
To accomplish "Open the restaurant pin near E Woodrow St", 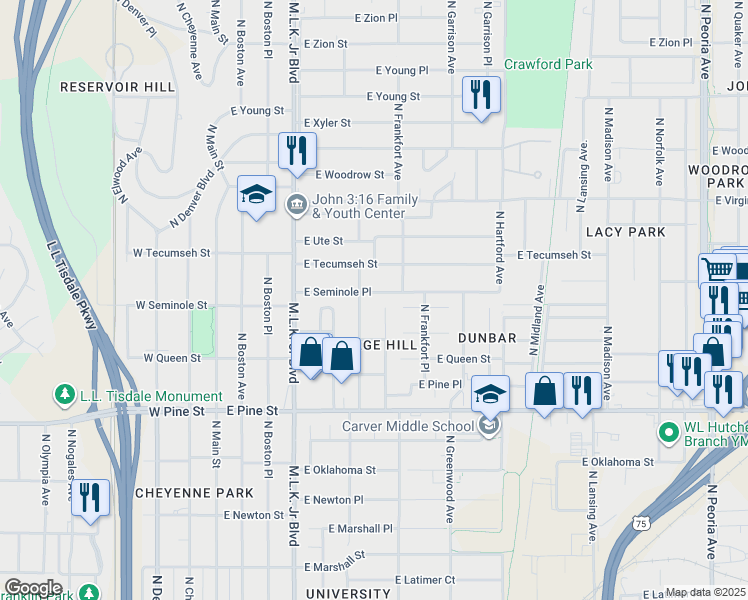I will click(293, 152).
